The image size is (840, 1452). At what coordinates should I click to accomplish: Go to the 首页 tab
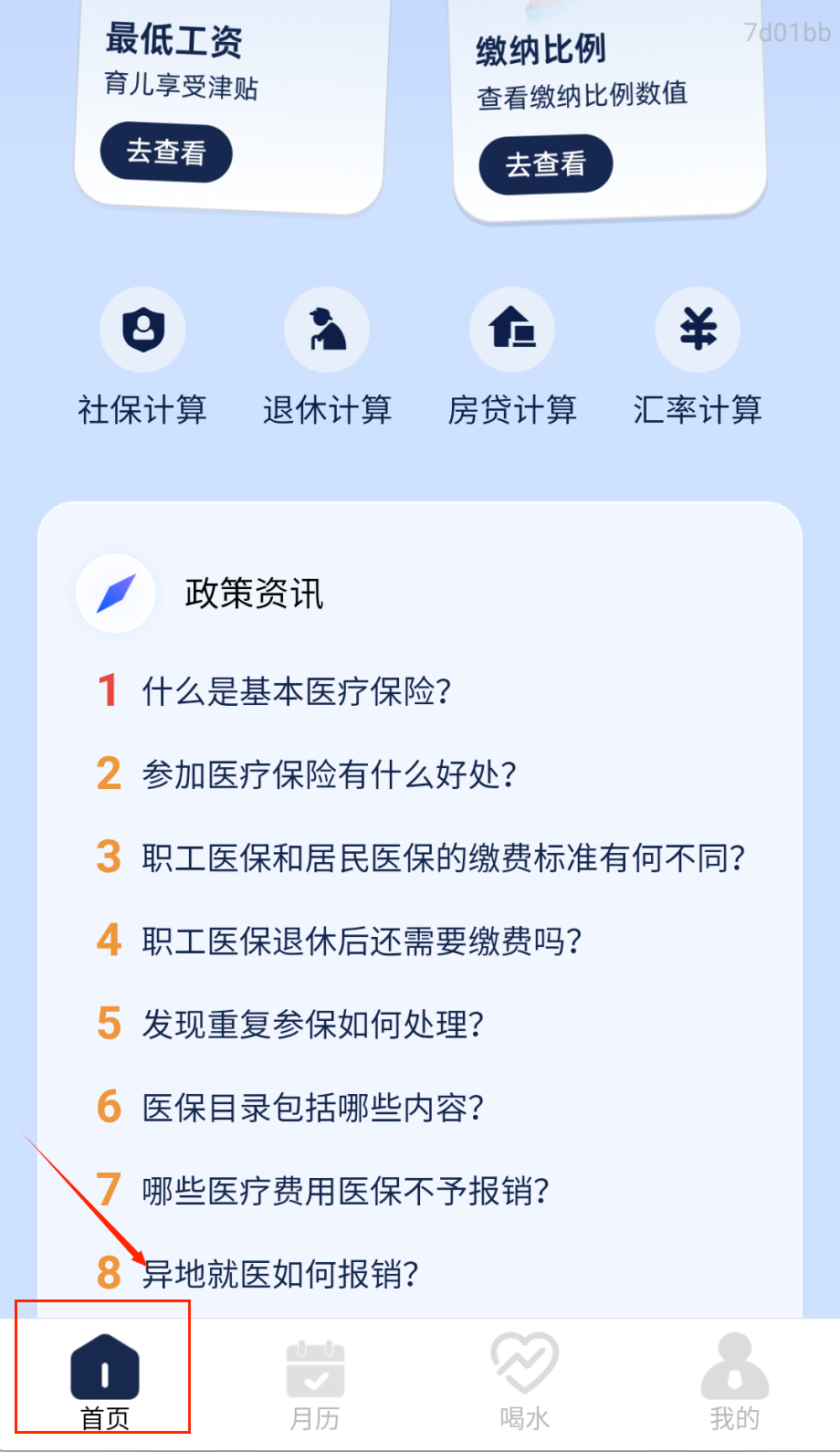[105, 1381]
